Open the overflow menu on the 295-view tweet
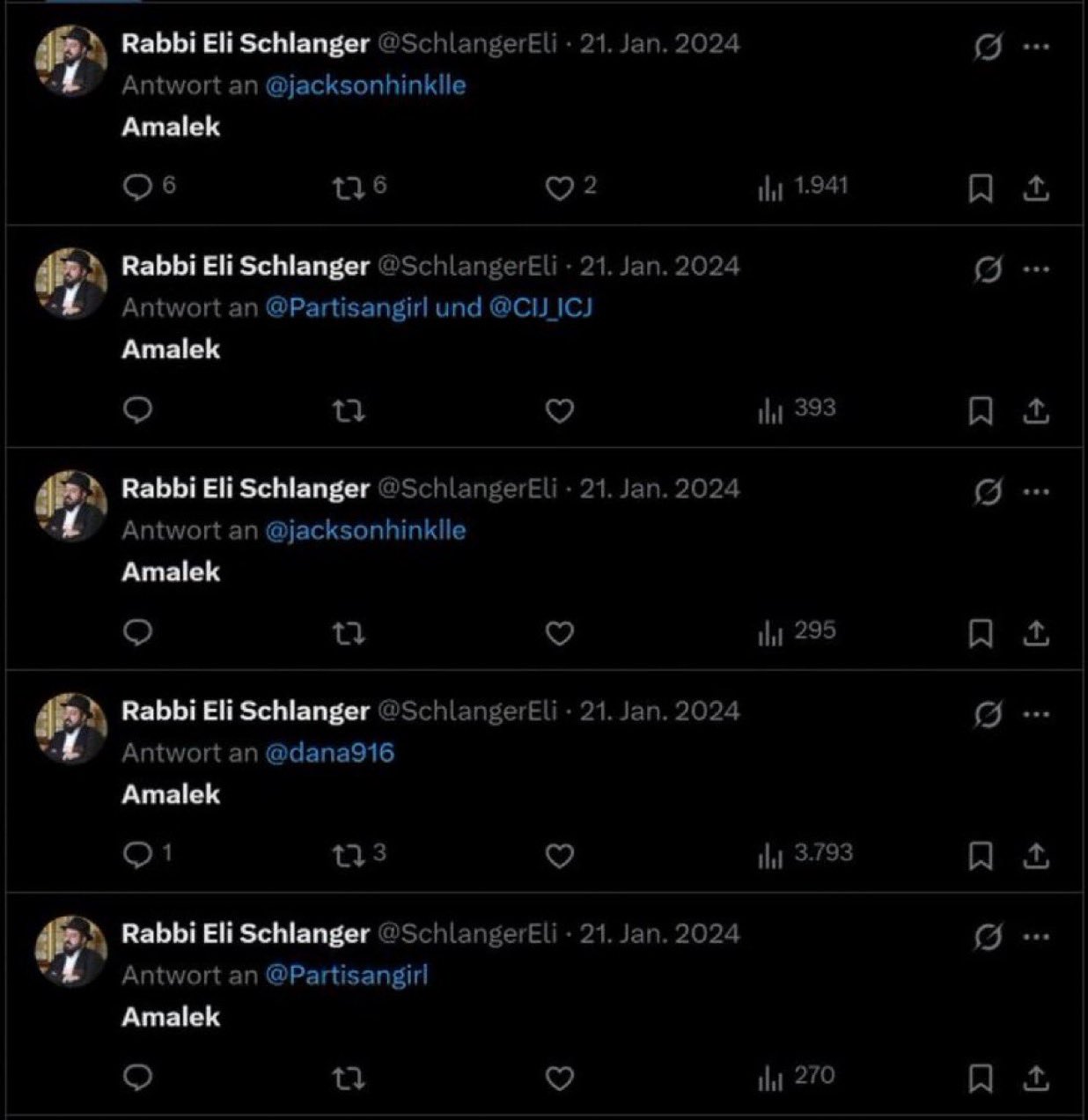 pos(1037,490)
